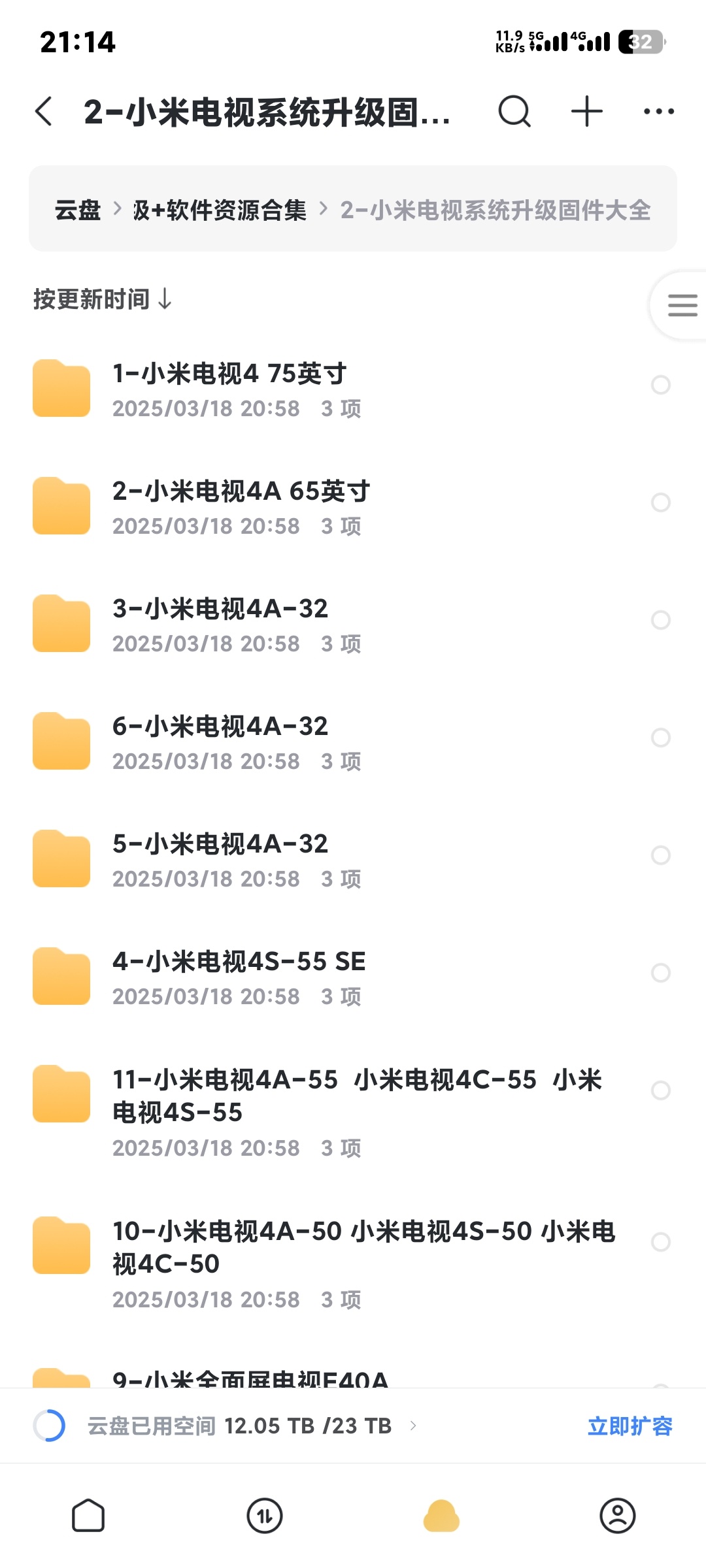Tap 立即扩容 to expand storage
This screenshot has width=706, height=1568.
pyautogui.click(x=630, y=1426)
